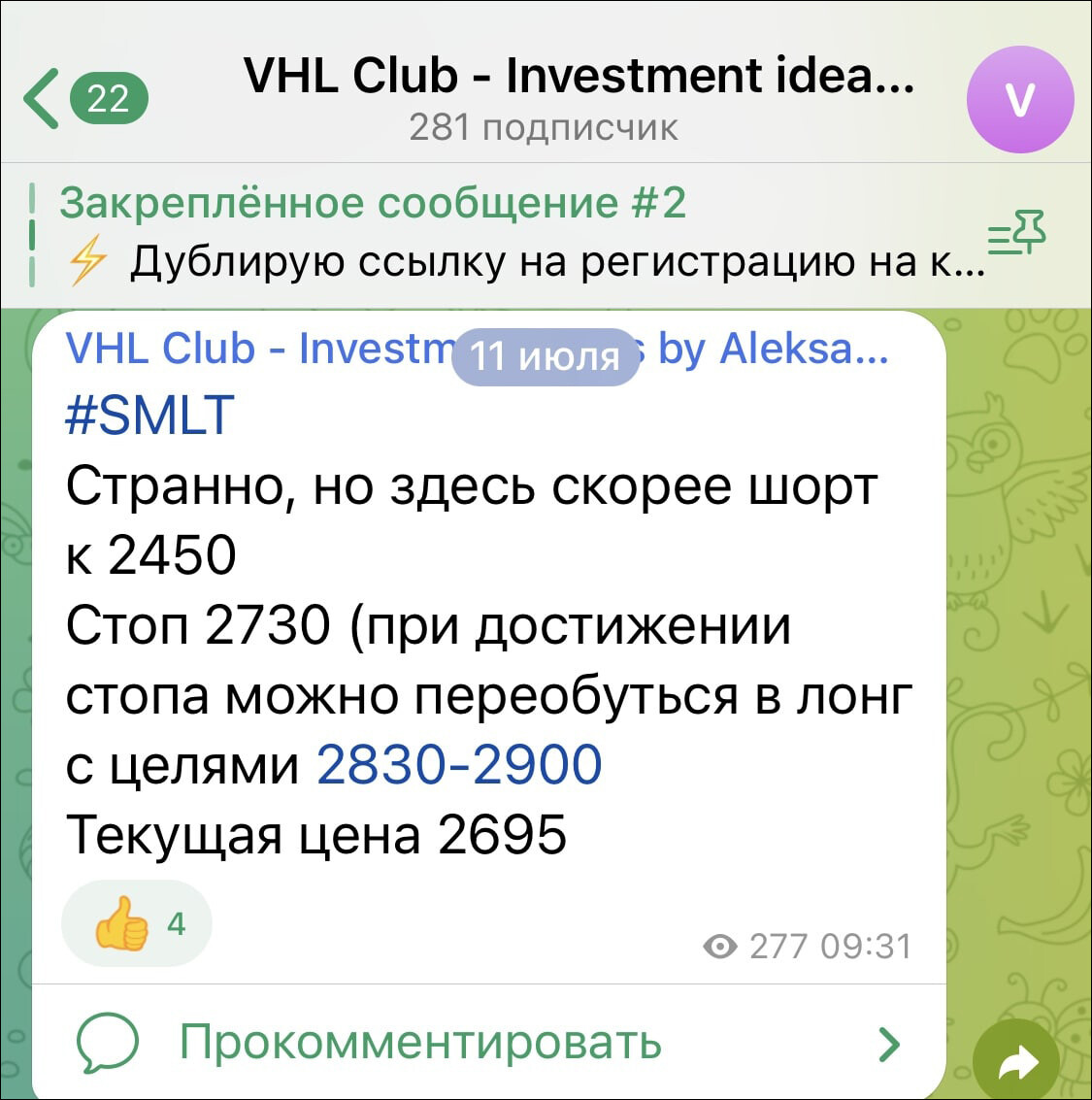The width and height of the screenshot is (1092, 1100).
Task: Open the #SMLT hashtag
Action: pyautogui.click(x=149, y=415)
